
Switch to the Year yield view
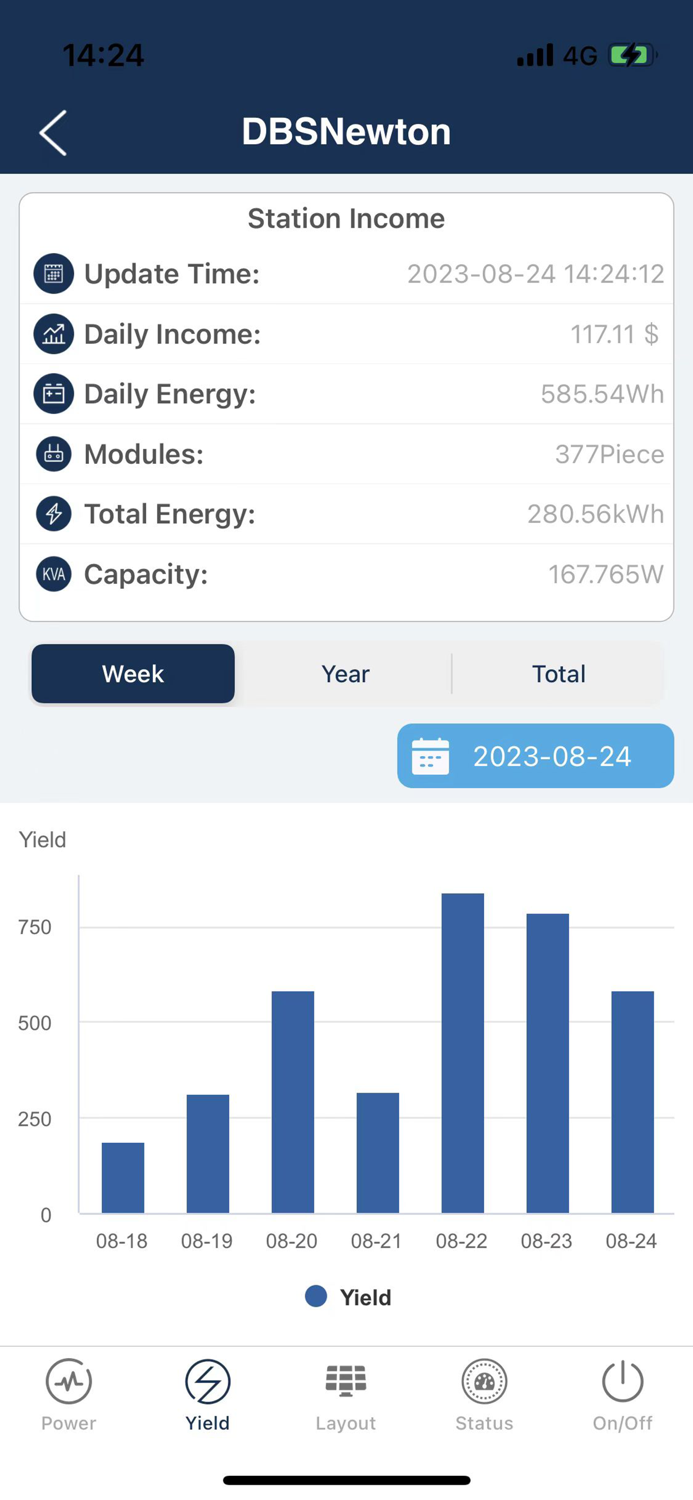(x=345, y=674)
